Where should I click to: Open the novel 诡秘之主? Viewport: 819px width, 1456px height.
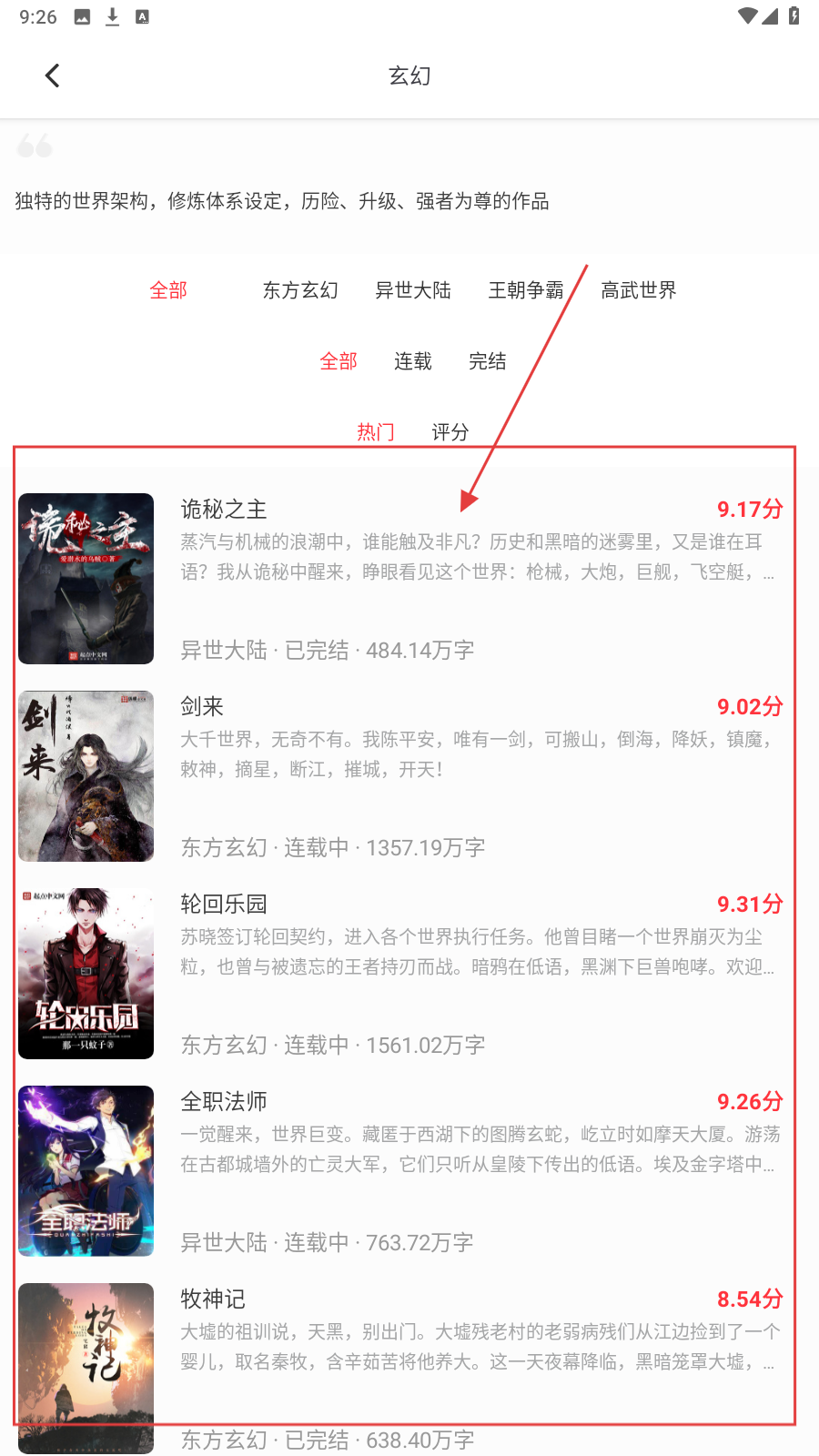pos(400,579)
